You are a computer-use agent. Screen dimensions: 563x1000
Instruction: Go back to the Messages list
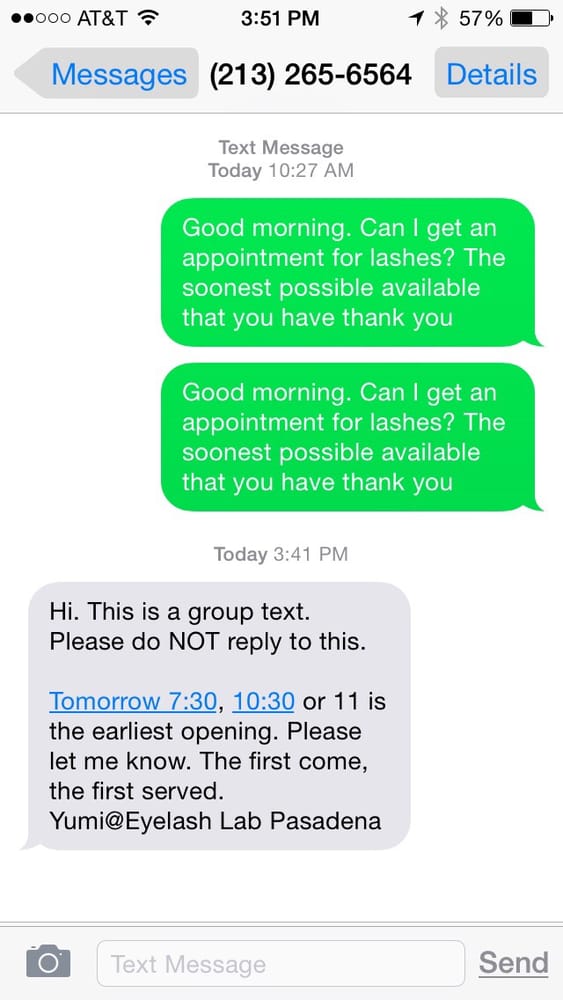click(x=107, y=74)
